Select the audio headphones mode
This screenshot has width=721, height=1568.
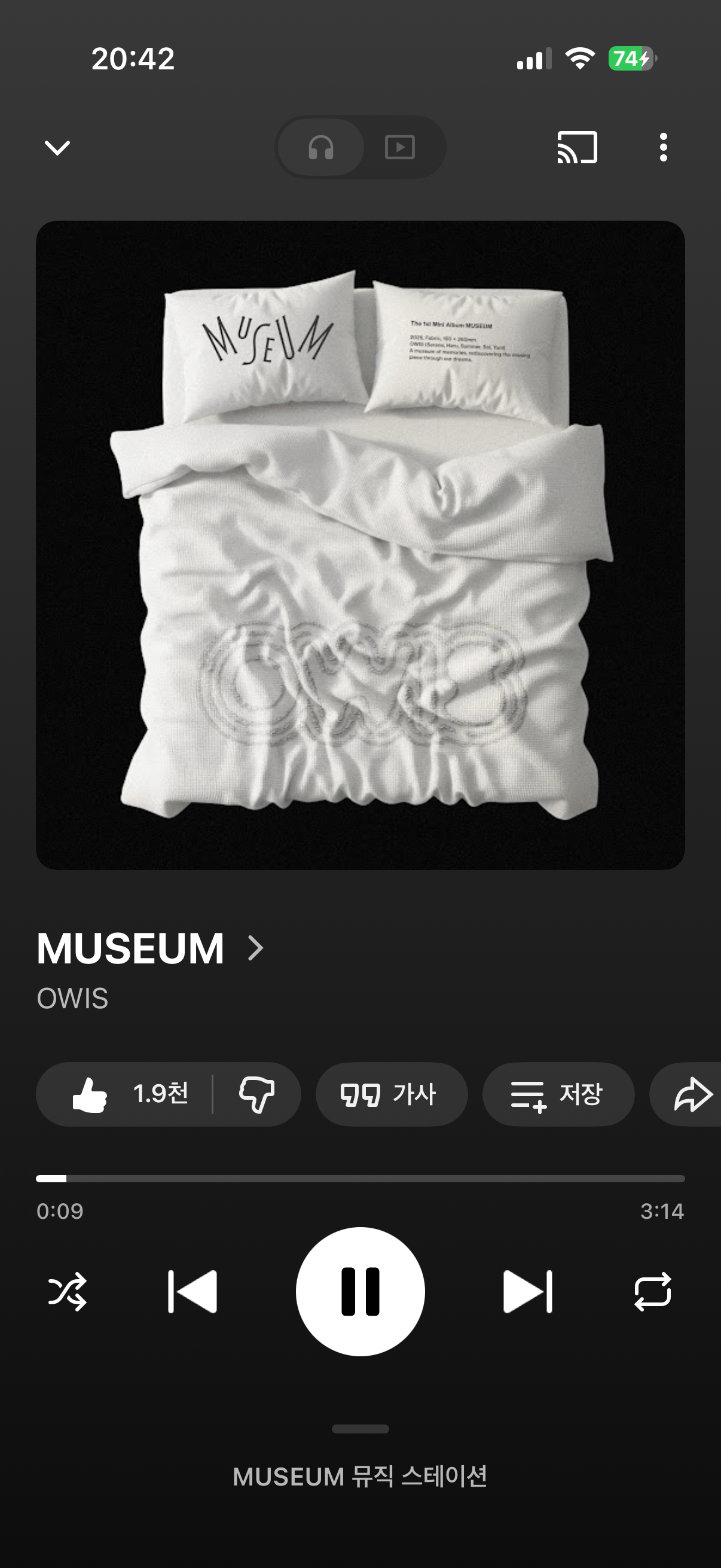pos(320,147)
